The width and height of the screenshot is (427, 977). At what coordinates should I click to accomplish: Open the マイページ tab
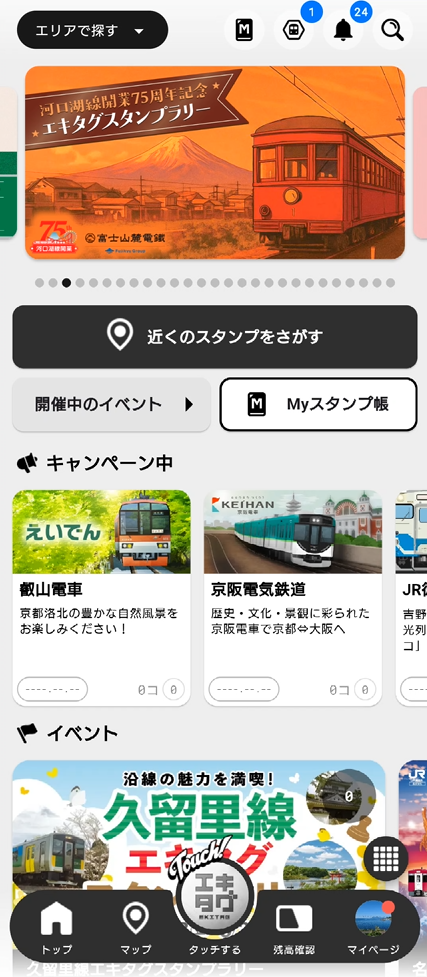[373, 928]
